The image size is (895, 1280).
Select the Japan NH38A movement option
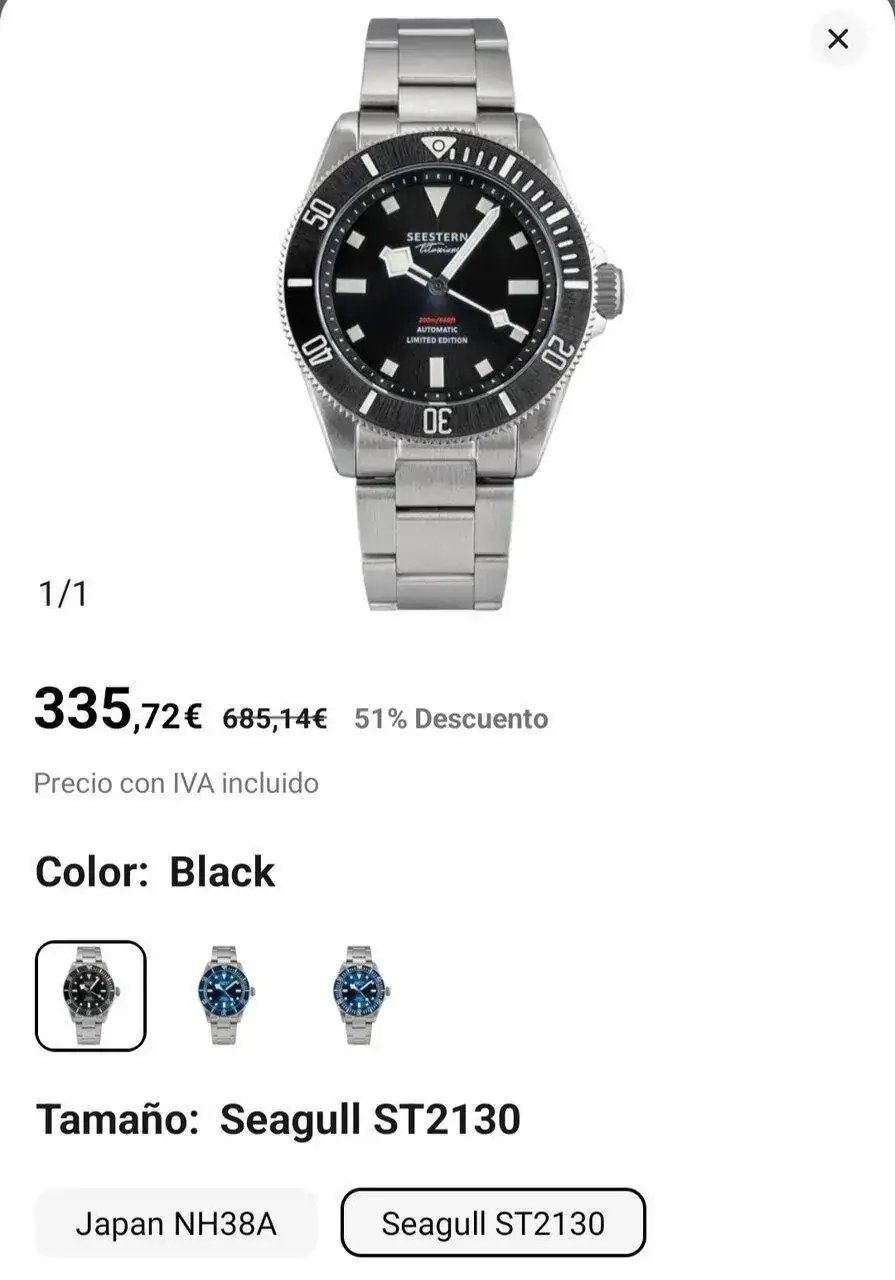pyautogui.click(x=176, y=1223)
